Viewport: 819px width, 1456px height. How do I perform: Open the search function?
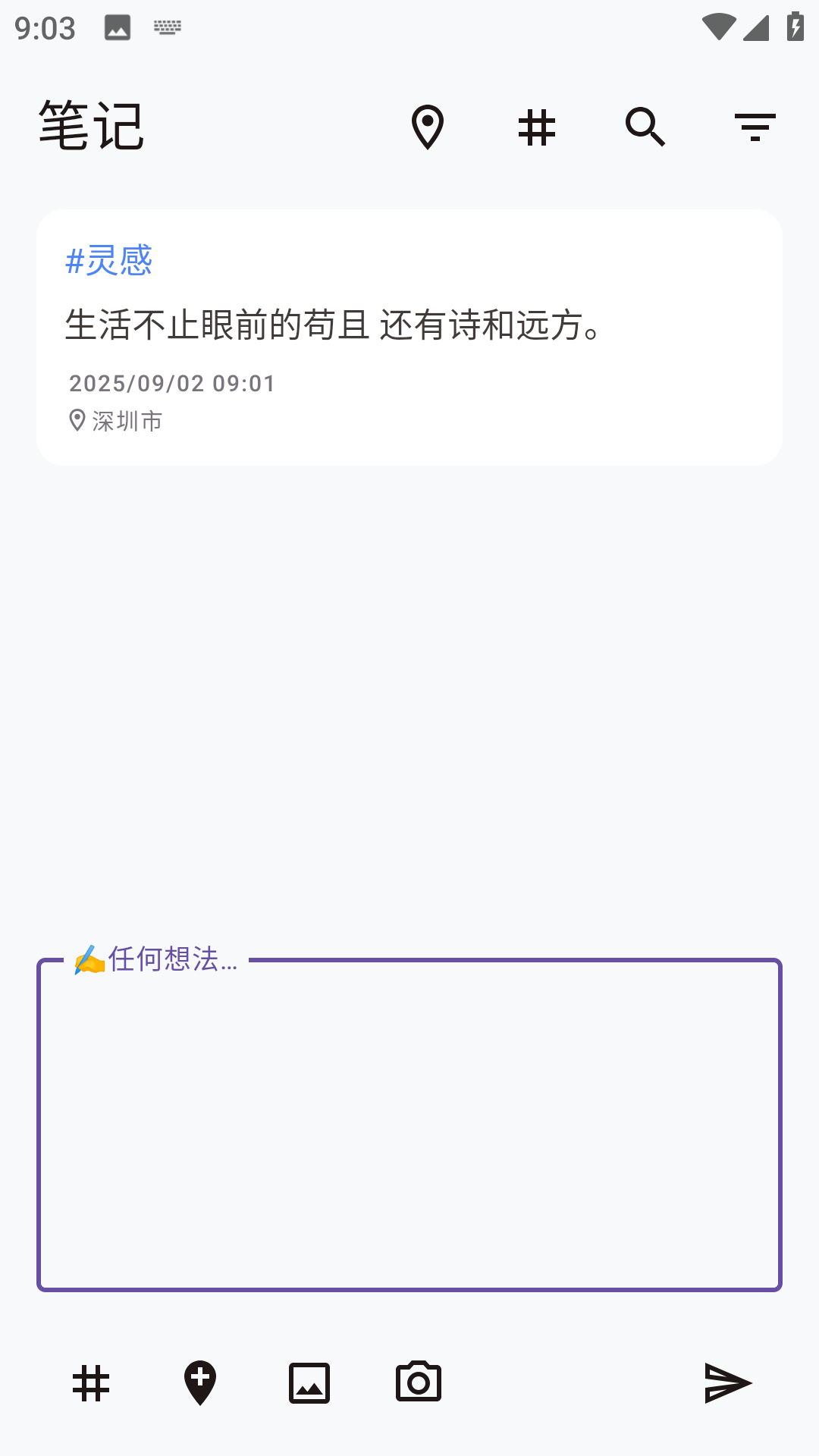(645, 127)
